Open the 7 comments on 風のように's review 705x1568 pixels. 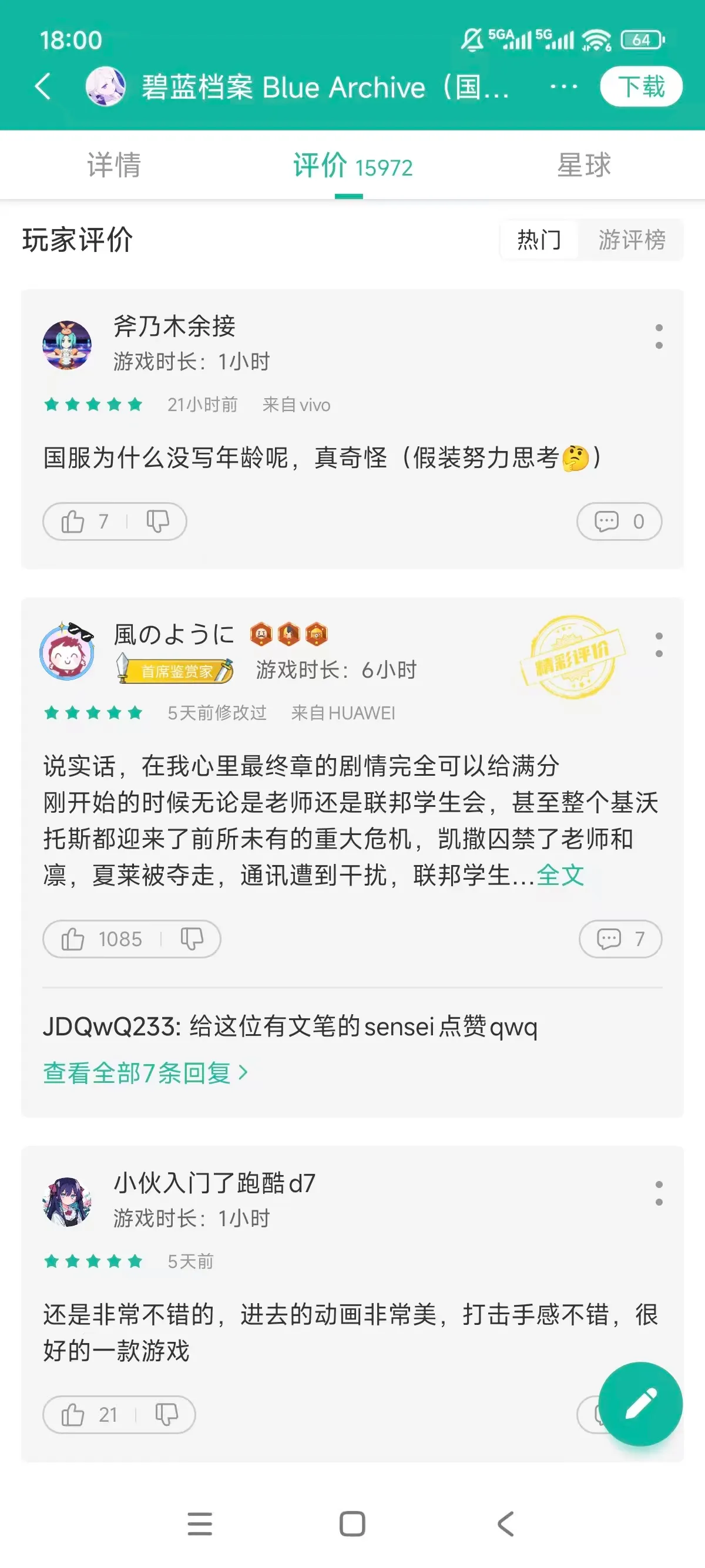tap(620, 939)
